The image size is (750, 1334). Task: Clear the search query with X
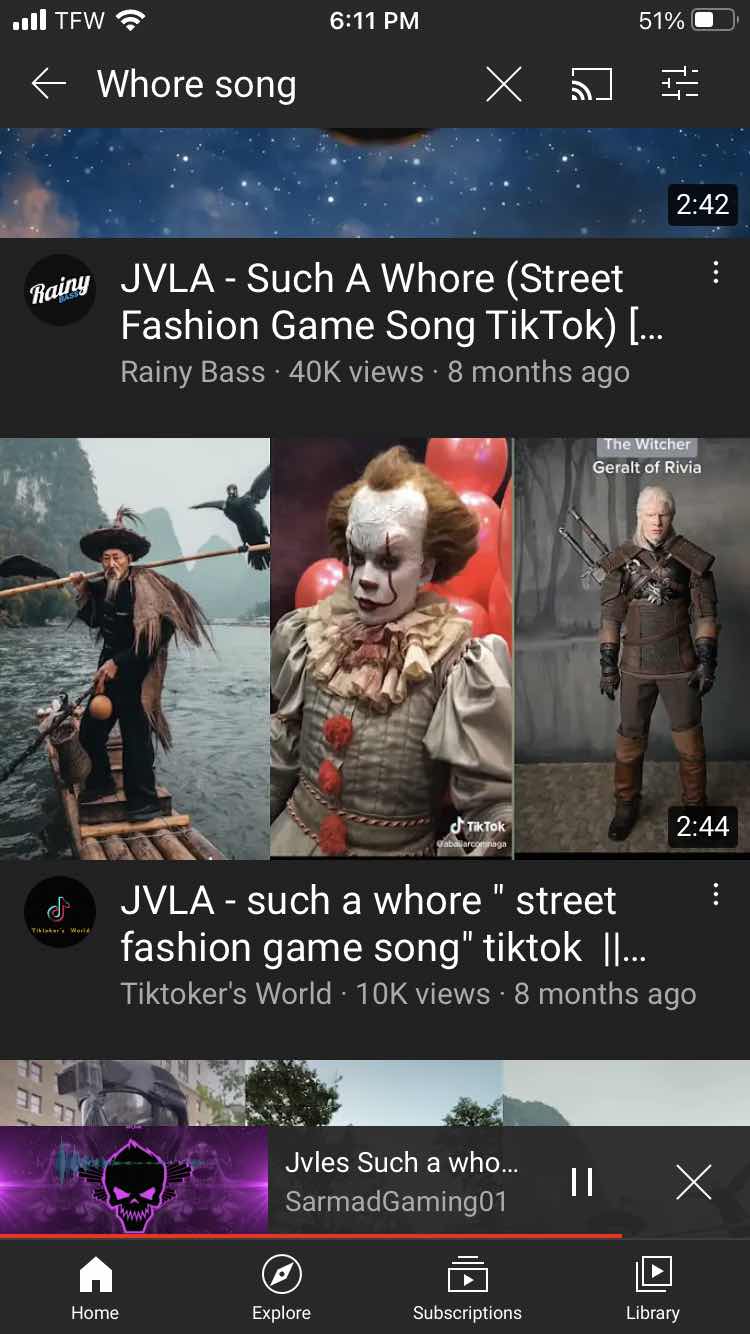(x=503, y=85)
